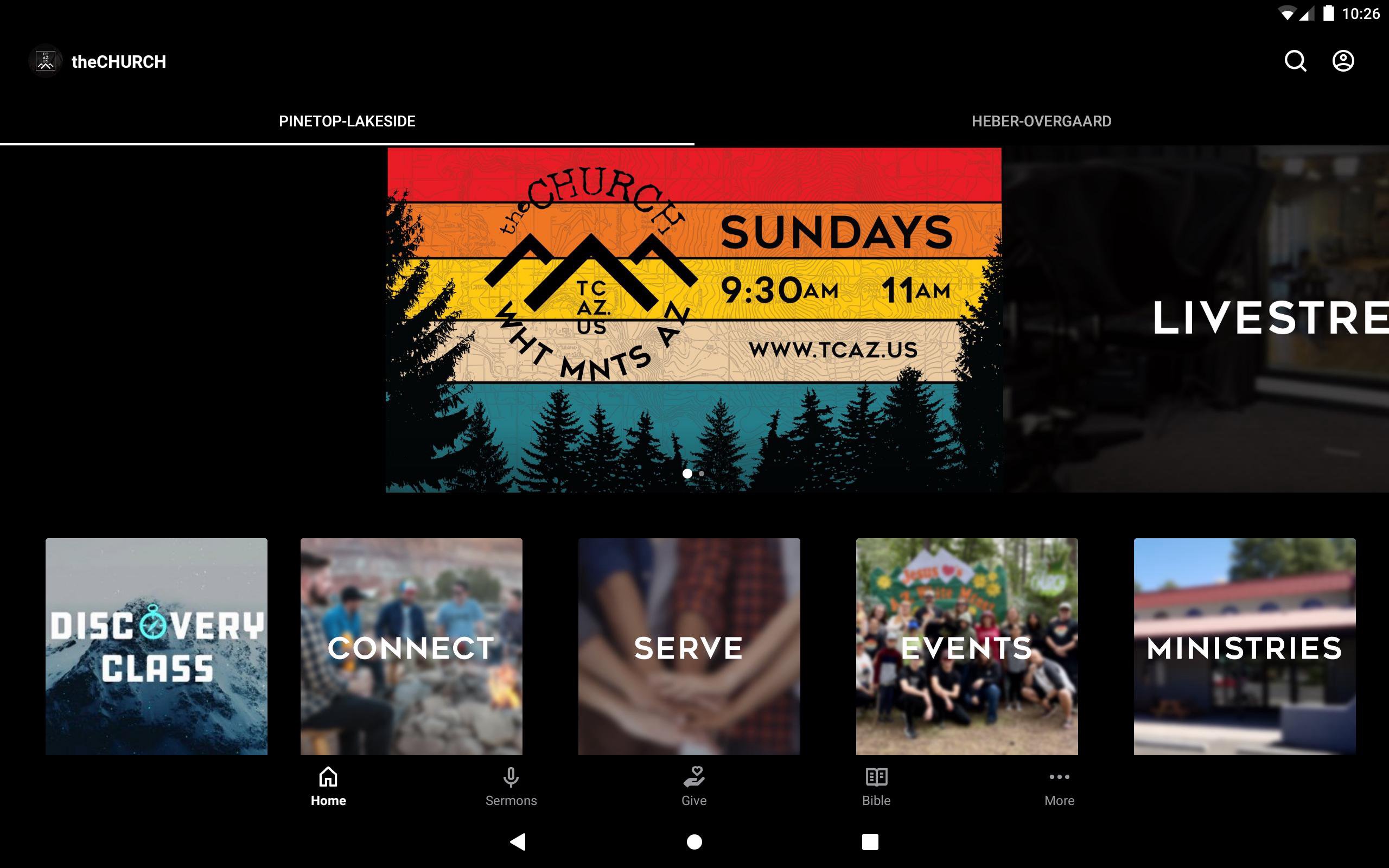Image resolution: width=1389 pixels, height=868 pixels.
Task: Open recent apps from navigation bar
Action: click(x=870, y=841)
